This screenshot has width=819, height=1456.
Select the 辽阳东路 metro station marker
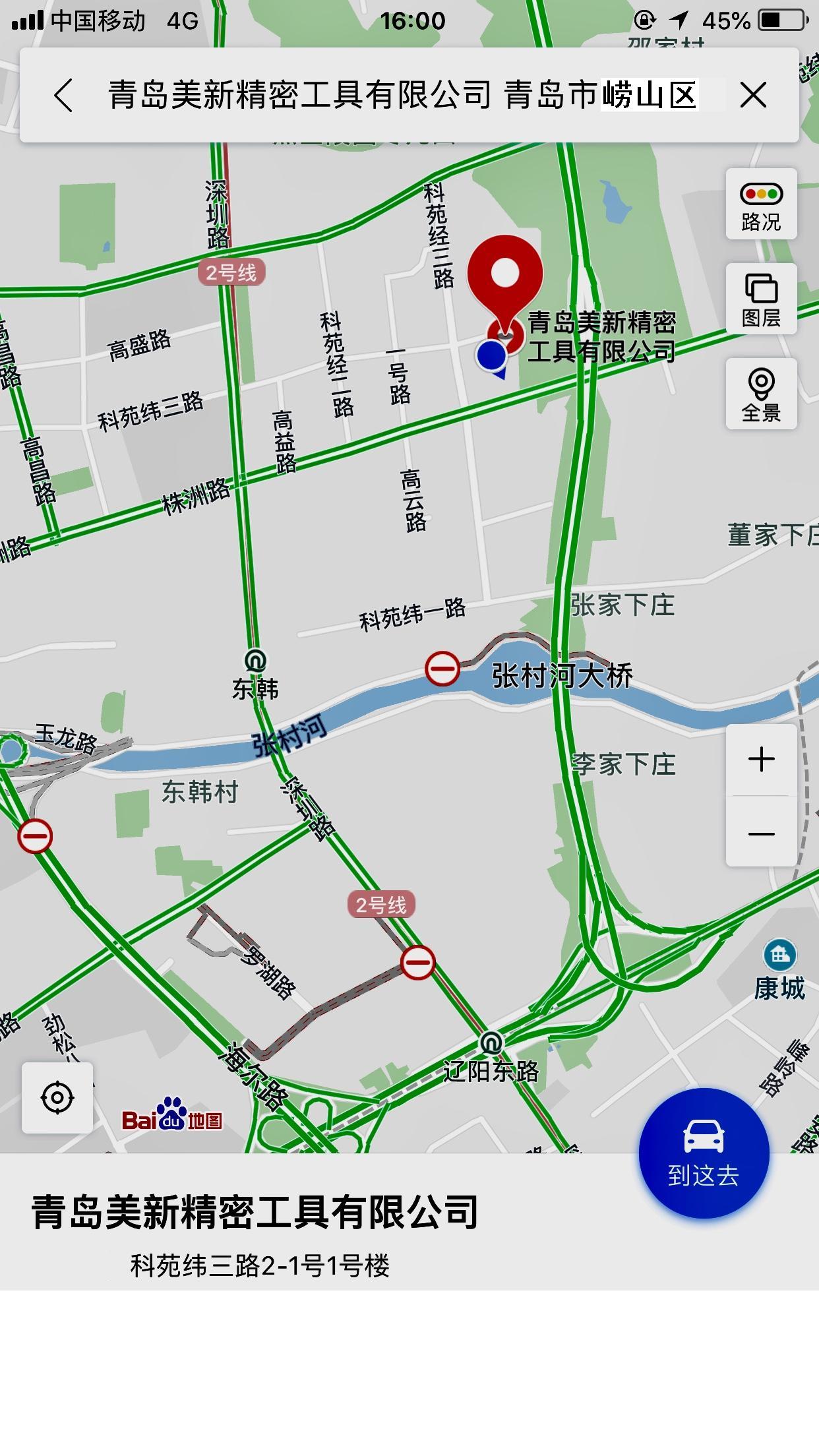click(491, 1044)
